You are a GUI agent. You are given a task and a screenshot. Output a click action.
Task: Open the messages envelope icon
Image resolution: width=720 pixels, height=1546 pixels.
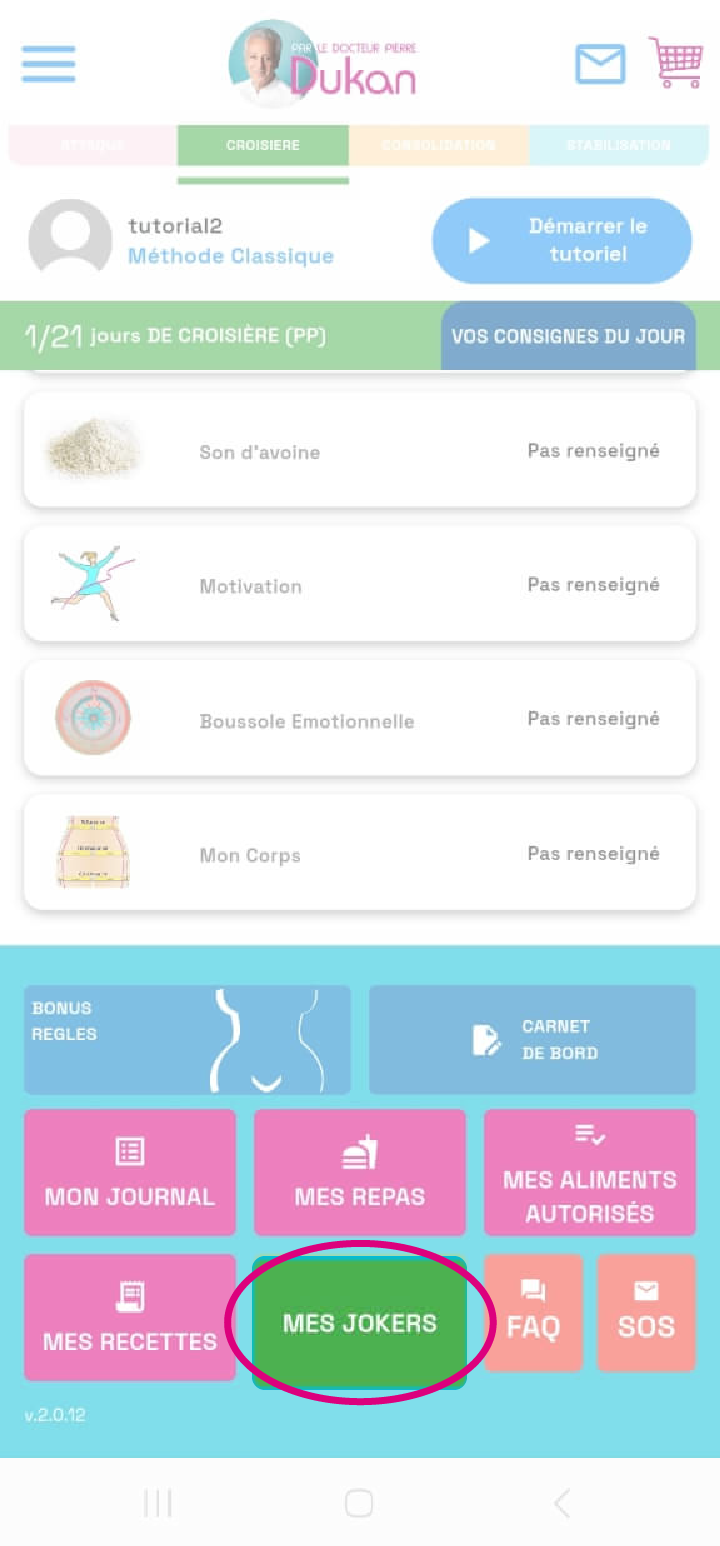[600, 64]
